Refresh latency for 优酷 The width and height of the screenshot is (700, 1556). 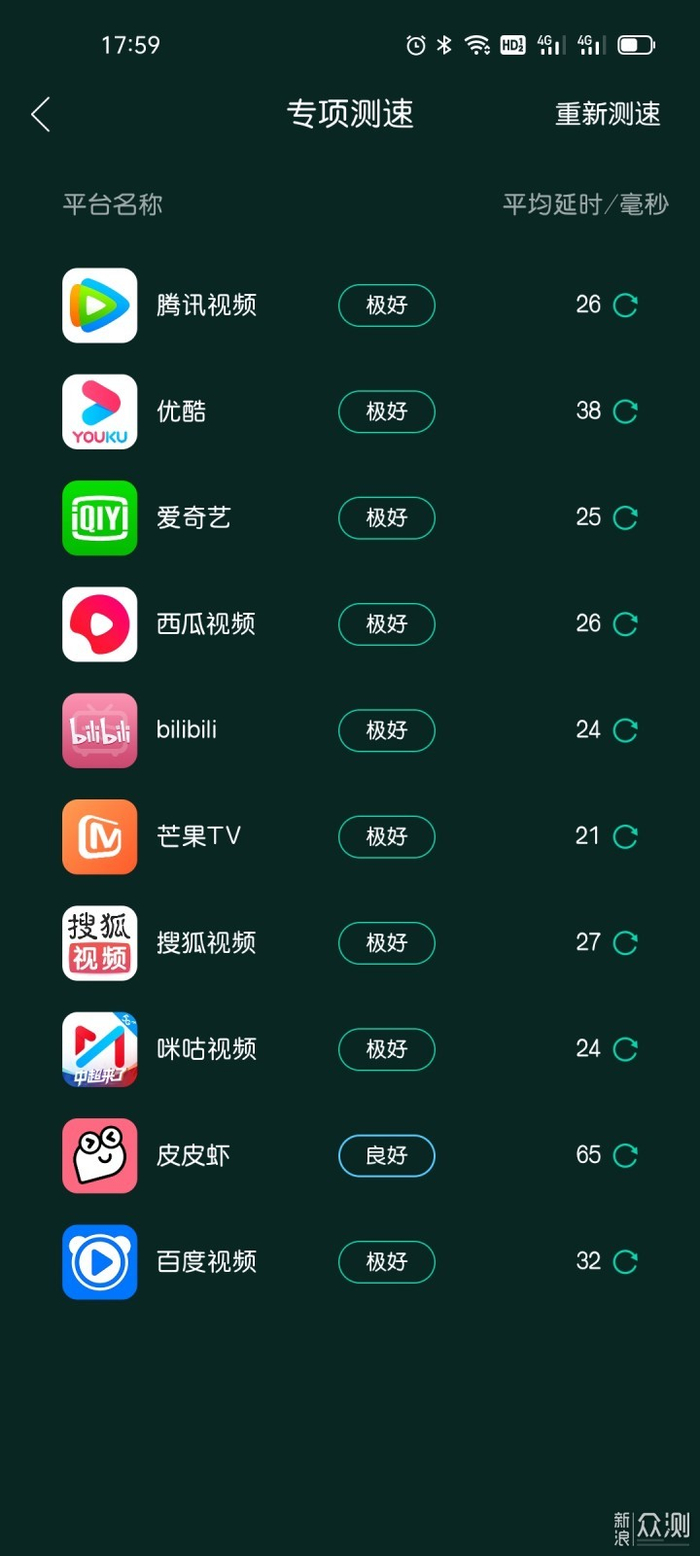[x=625, y=411]
